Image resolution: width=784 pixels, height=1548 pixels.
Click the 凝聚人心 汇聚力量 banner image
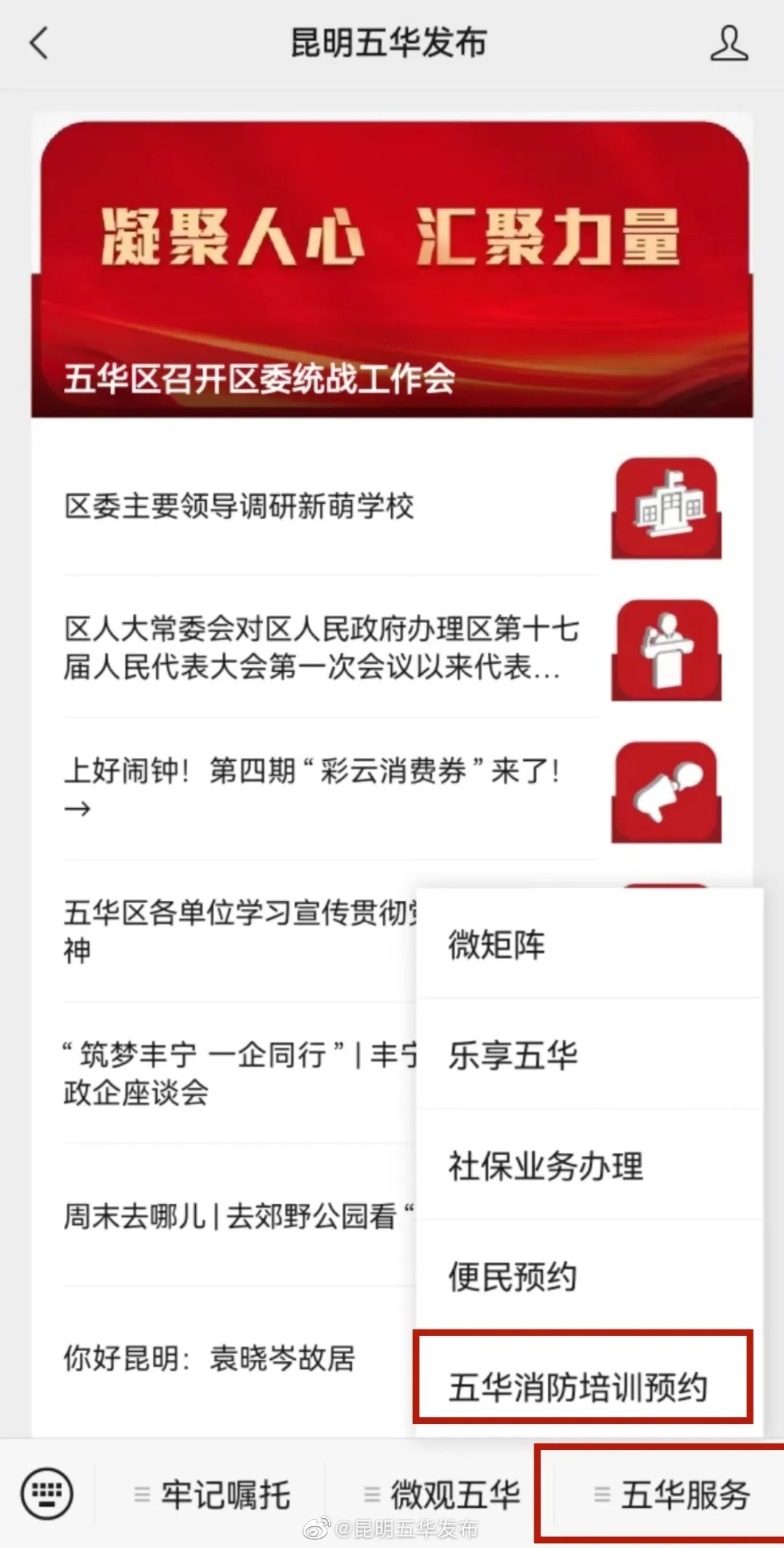point(392,269)
